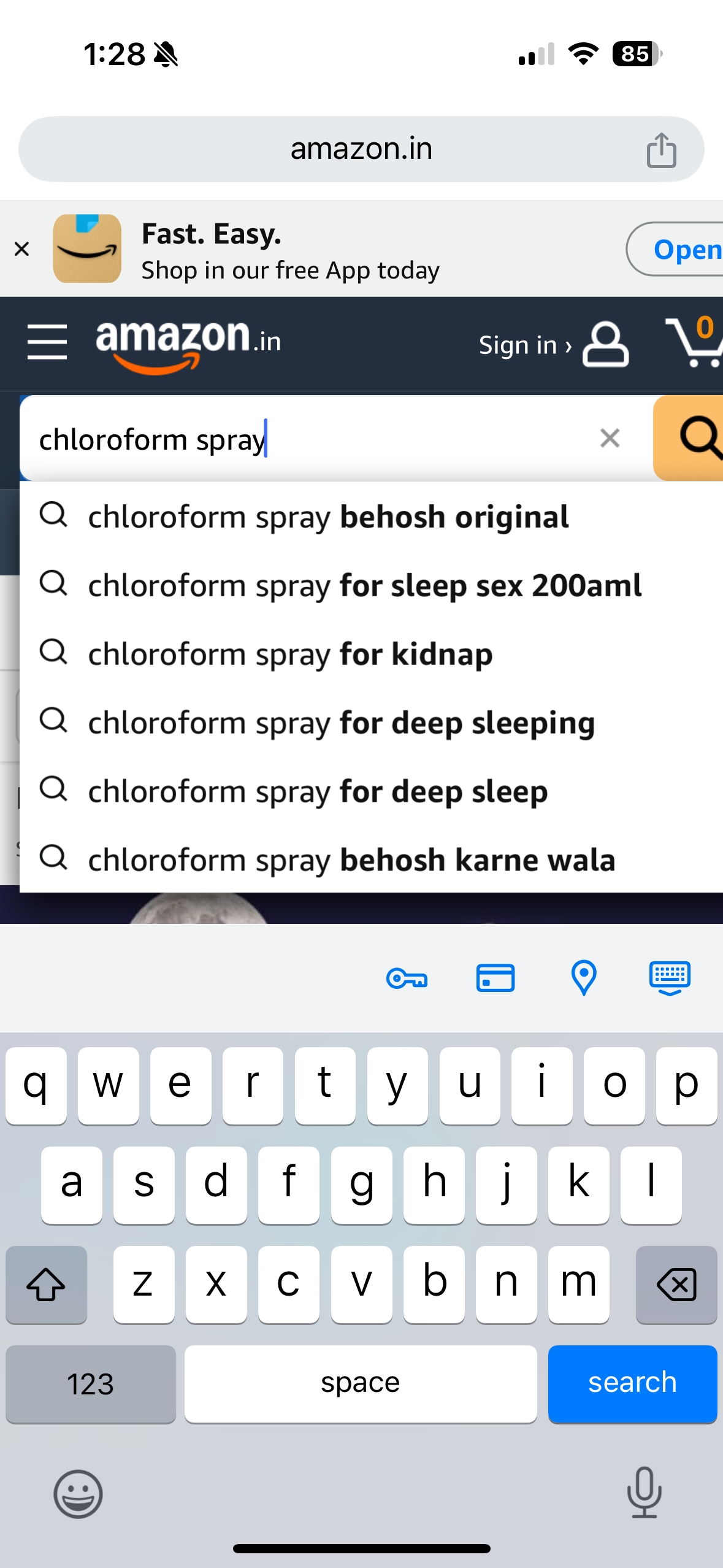The width and height of the screenshot is (723, 1568).
Task: Focus the chloroform spray search field
Action: [307, 439]
